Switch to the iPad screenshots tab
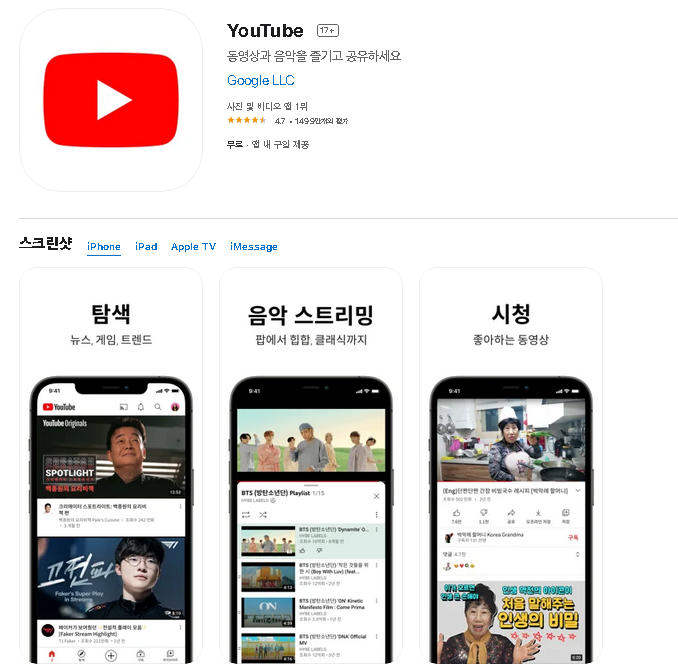The height and width of the screenshot is (666, 678). pos(146,247)
